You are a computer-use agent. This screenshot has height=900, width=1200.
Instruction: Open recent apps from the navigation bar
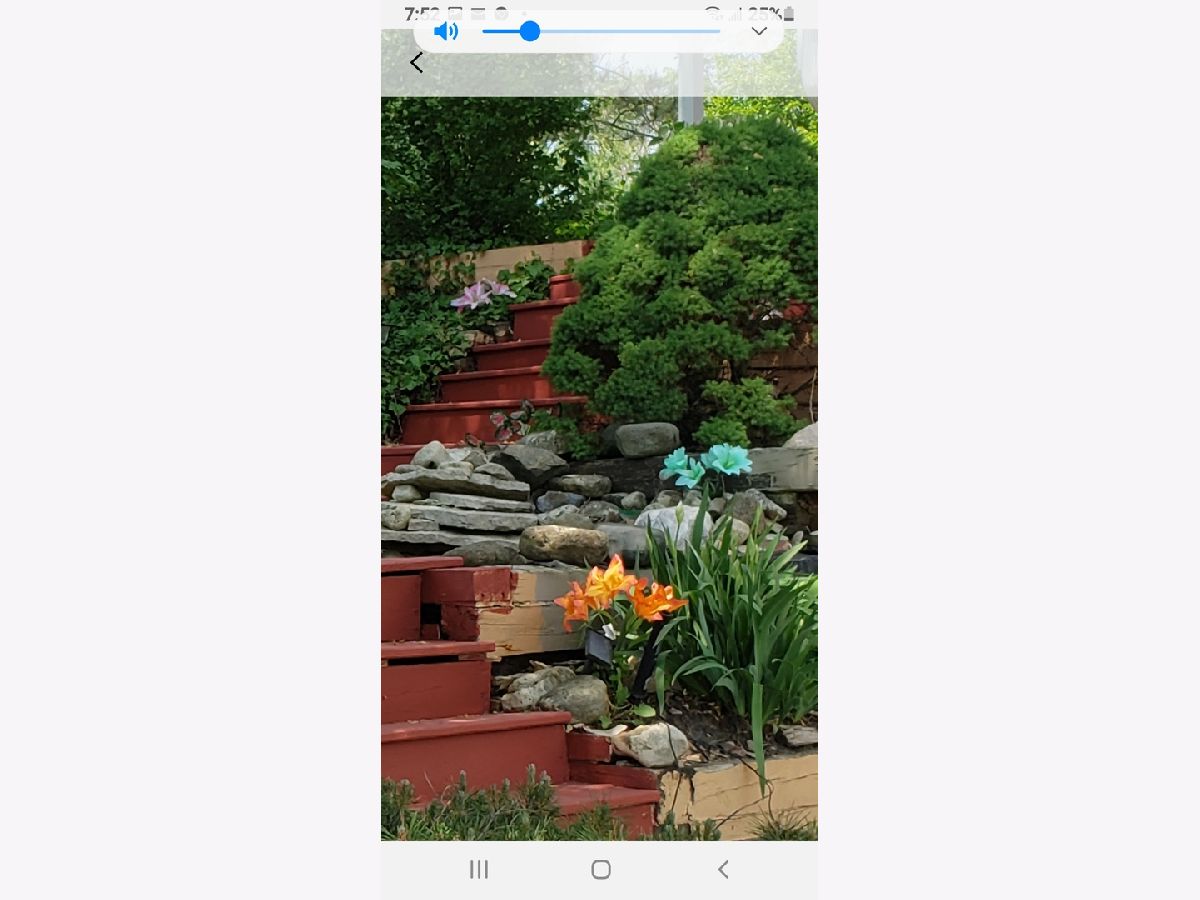click(x=479, y=869)
